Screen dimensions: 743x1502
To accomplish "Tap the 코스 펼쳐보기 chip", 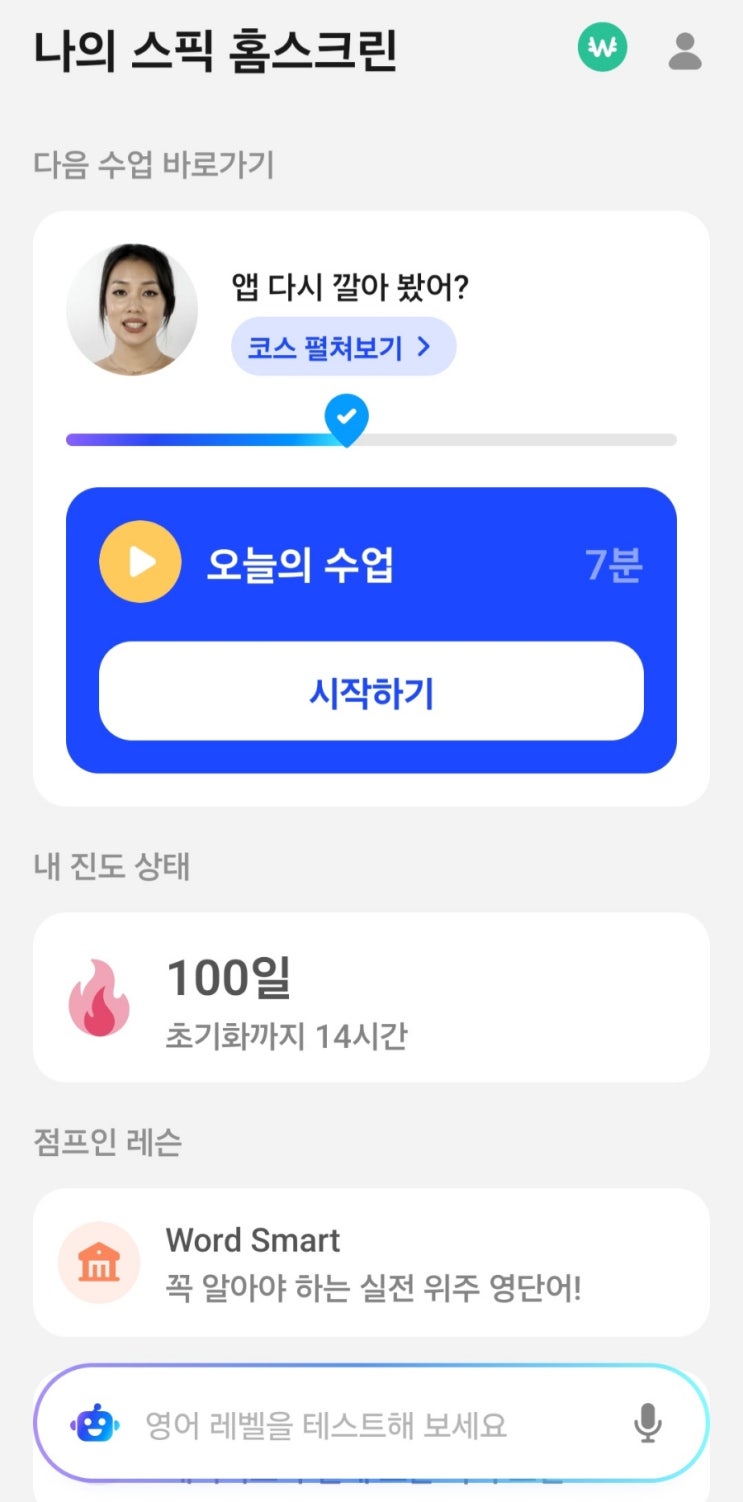I will pyautogui.click(x=343, y=347).
